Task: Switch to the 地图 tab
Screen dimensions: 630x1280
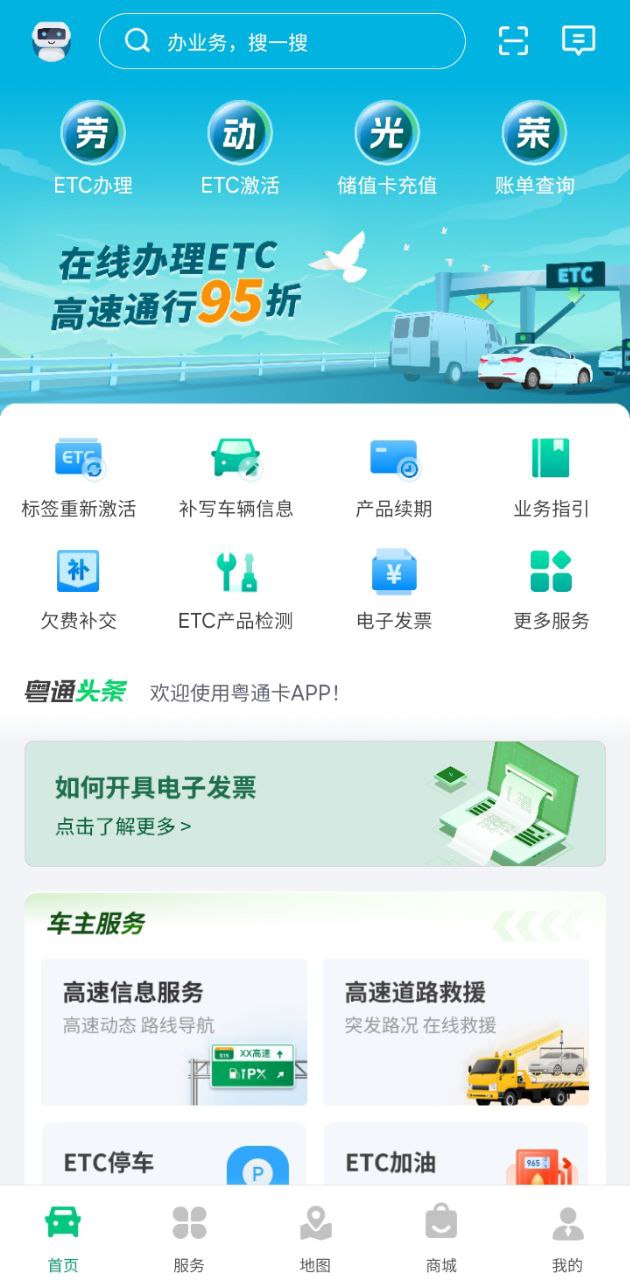Action: tap(315, 1238)
